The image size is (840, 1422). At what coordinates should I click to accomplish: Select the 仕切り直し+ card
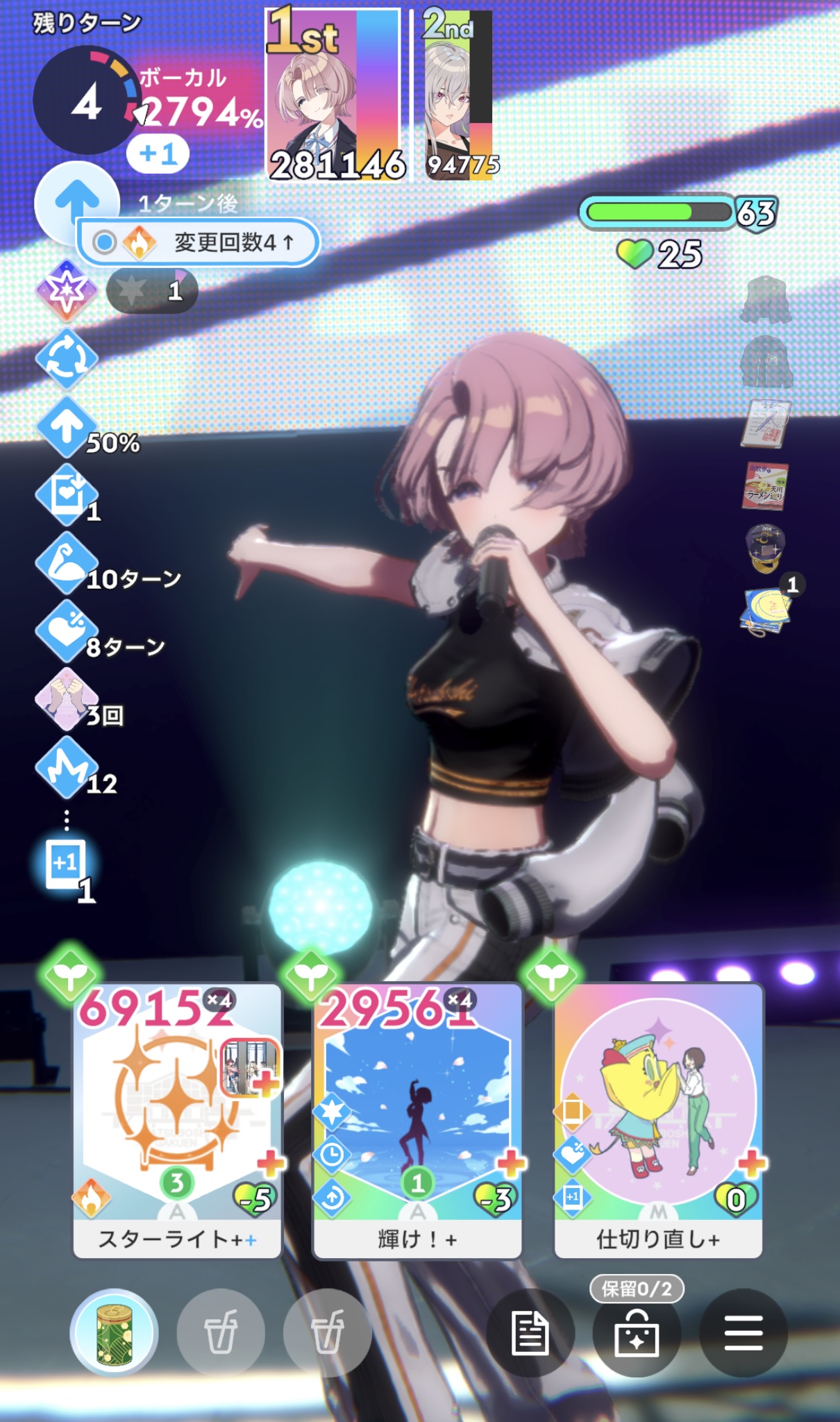click(658, 1119)
